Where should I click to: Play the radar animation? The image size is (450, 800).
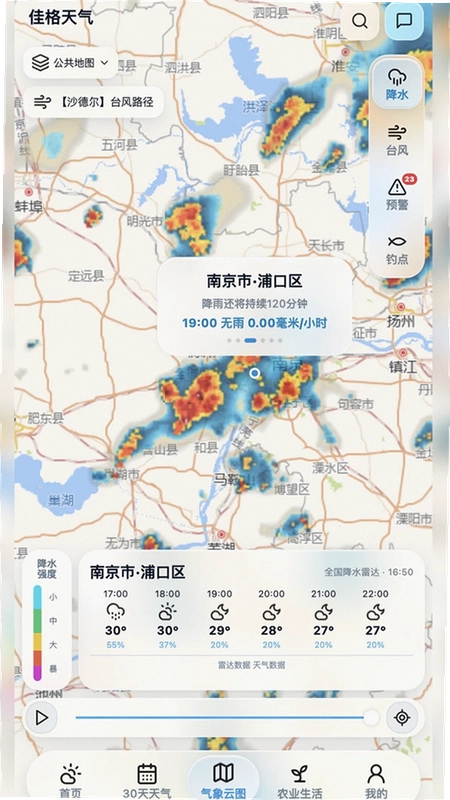[x=41, y=718]
